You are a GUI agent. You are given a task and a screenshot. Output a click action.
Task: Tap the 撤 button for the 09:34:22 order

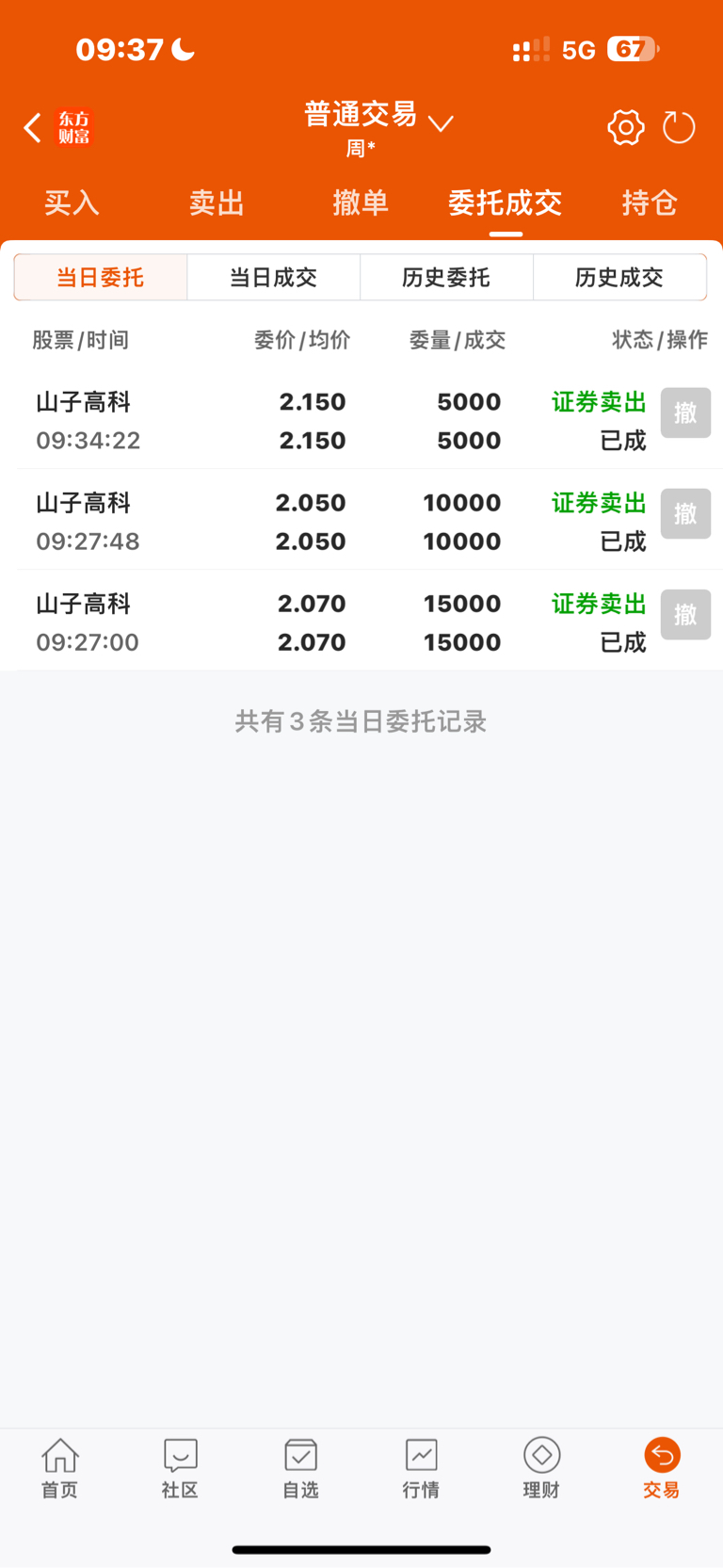685,412
